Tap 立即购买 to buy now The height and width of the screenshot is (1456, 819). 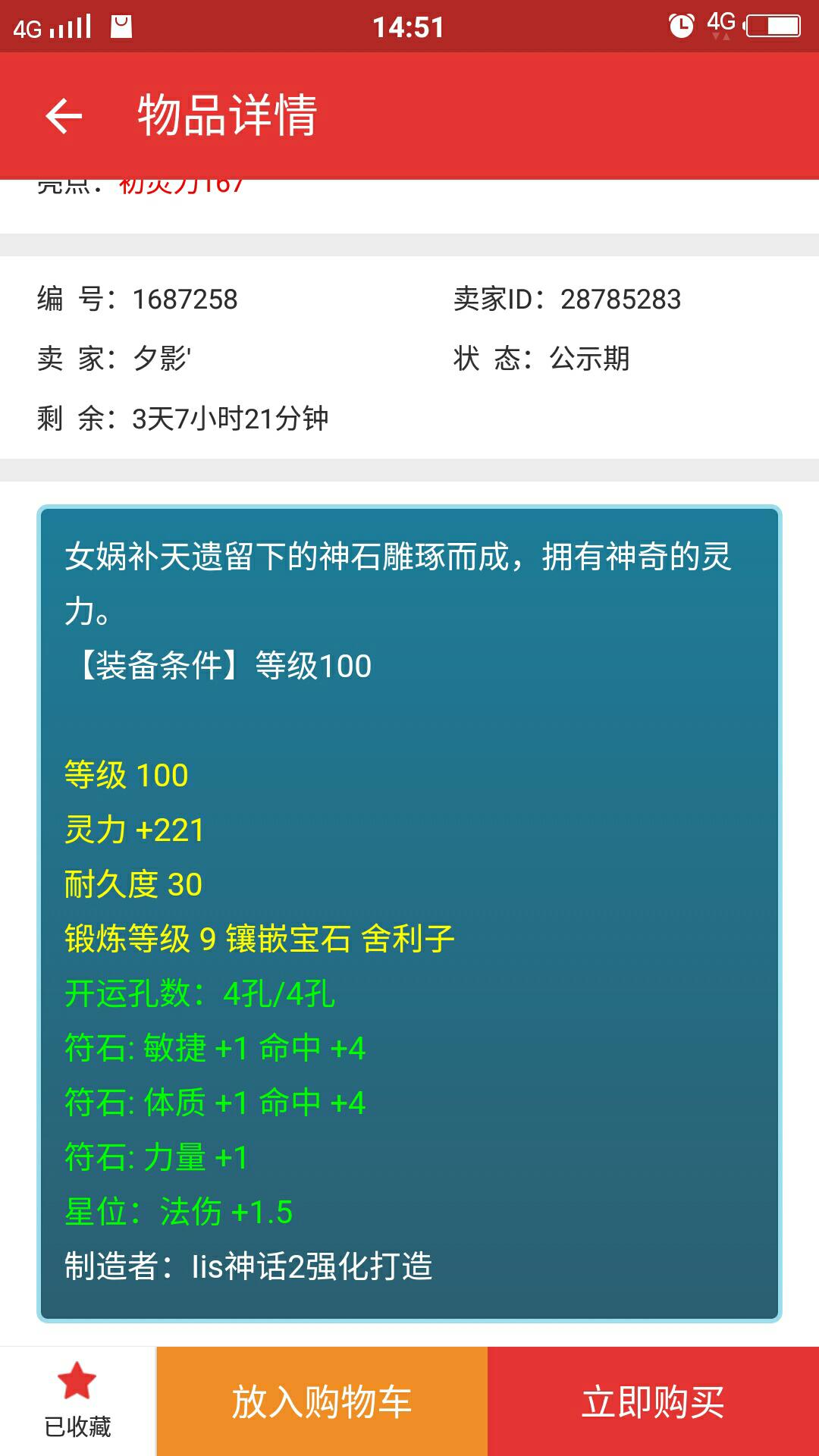pyautogui.click(x=653, y=1401)
